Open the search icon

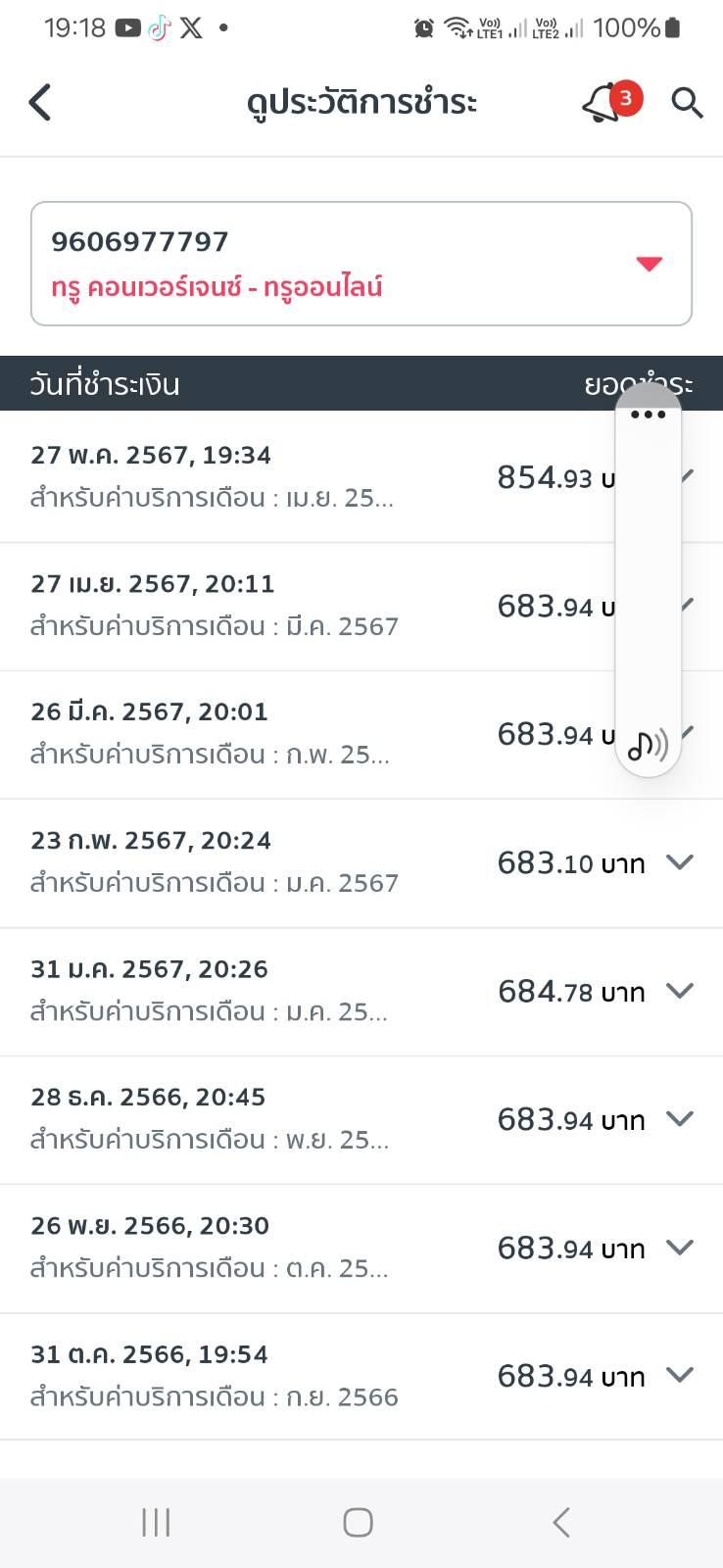pyautogui.click(x=687, y=103)
